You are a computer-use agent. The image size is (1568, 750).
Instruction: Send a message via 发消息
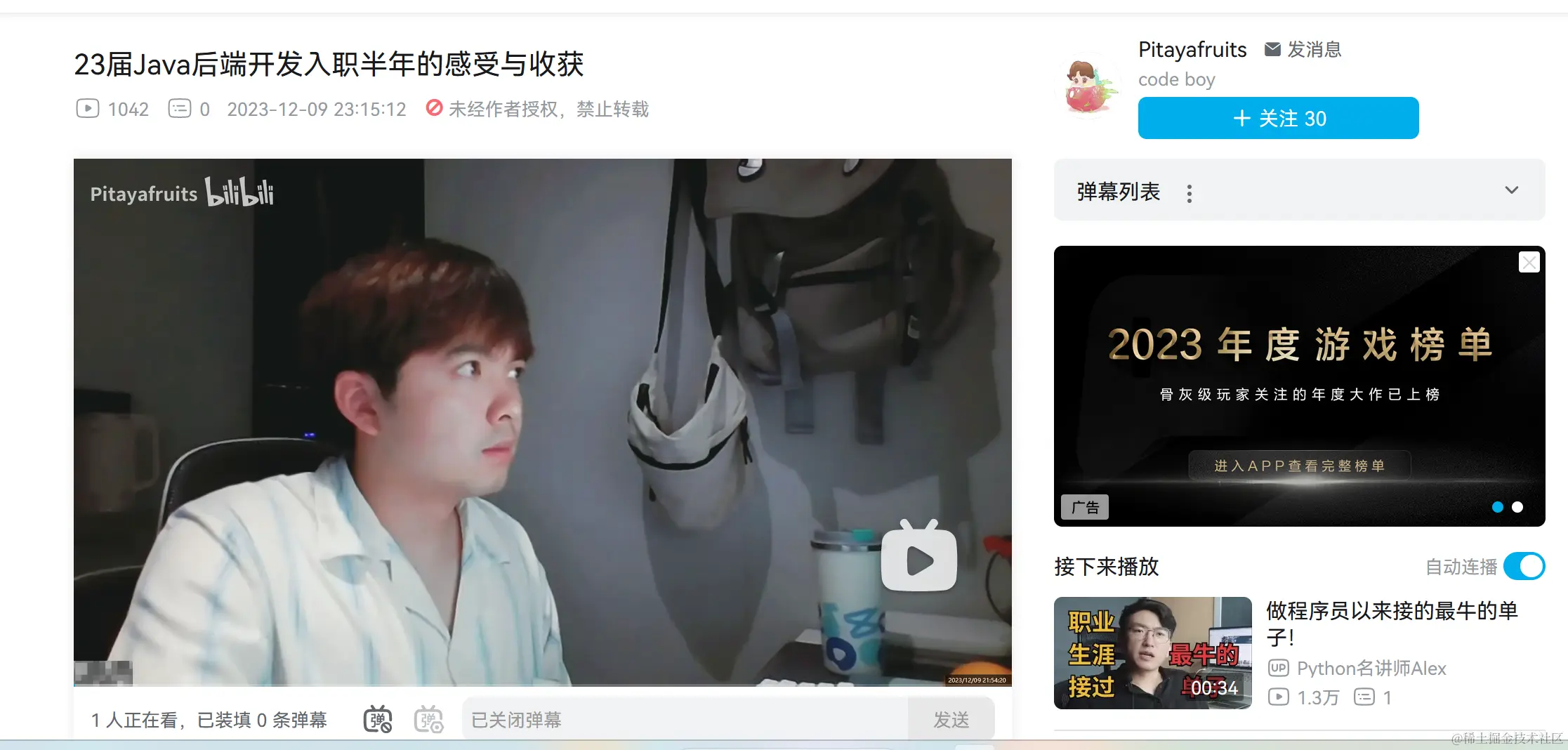tap(1303, 49)
